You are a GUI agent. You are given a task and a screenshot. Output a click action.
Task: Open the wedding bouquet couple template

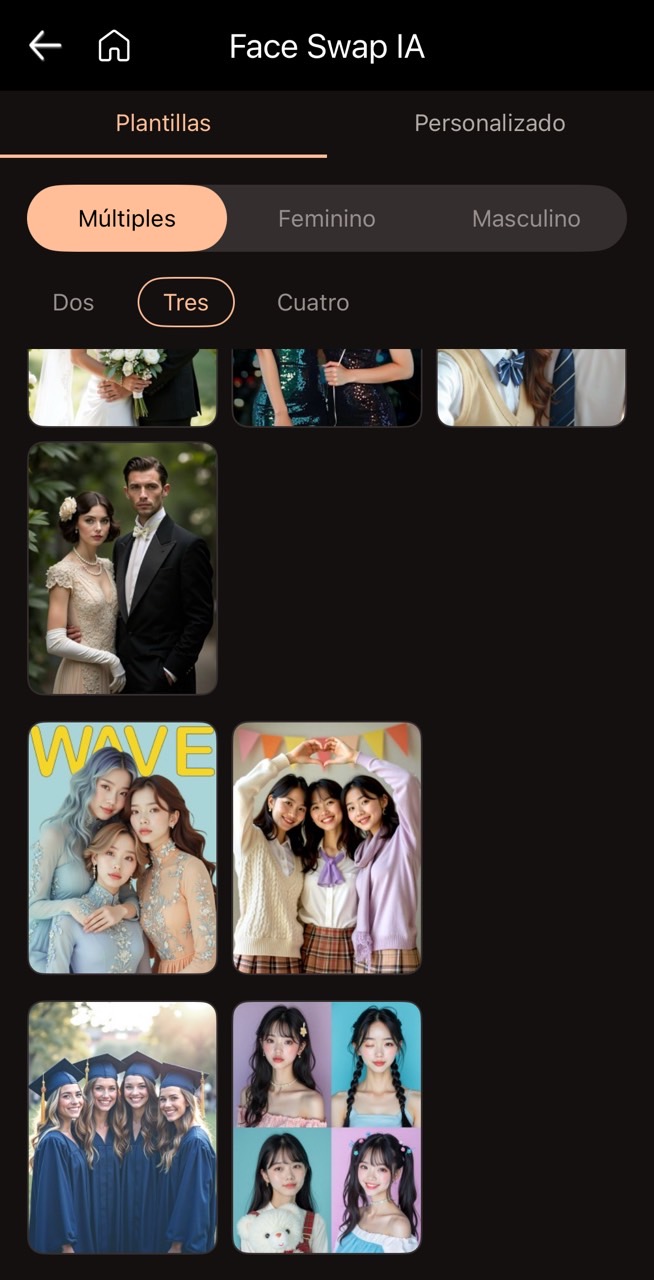(x=122, y=387)
